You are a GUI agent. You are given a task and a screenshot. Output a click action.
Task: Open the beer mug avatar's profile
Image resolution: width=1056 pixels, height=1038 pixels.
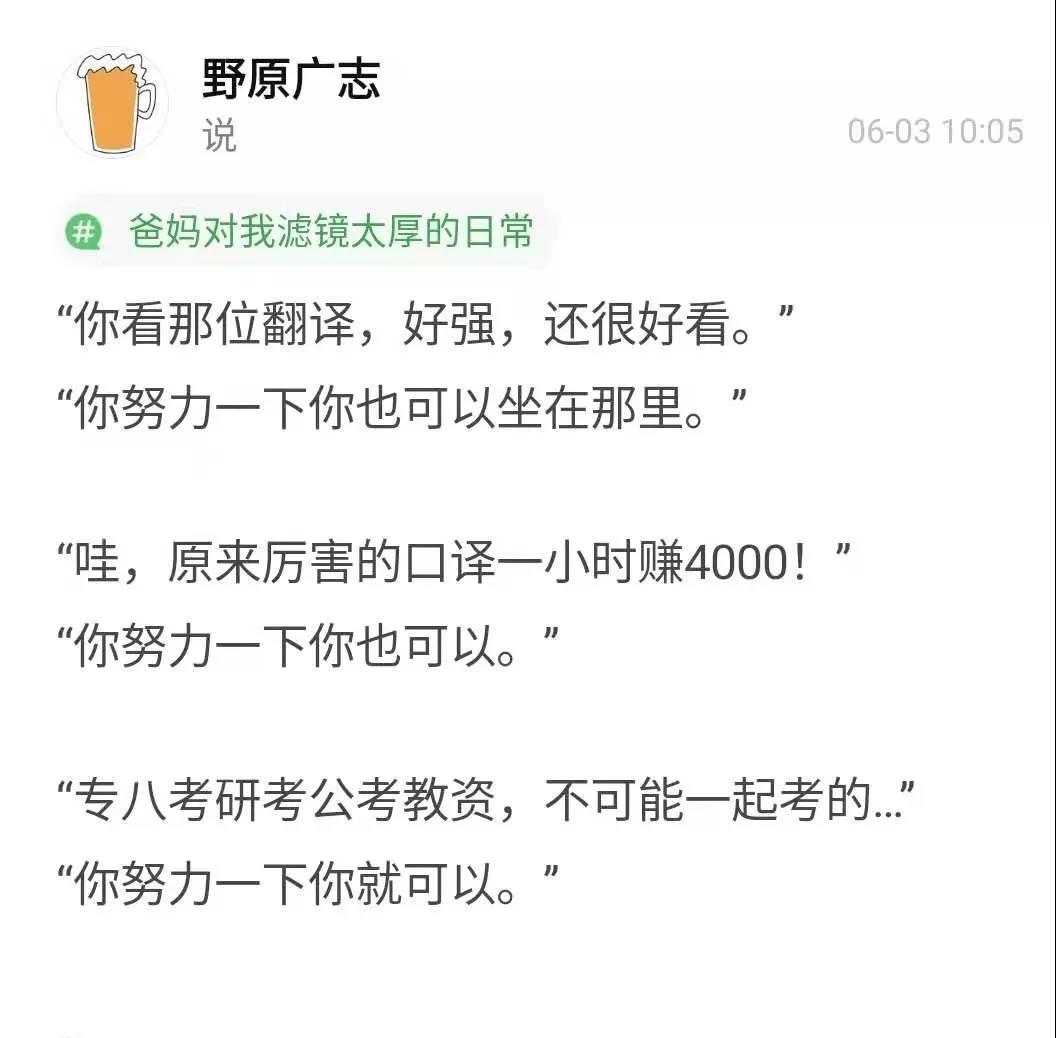pyautogui.click(x=112, y=101)
